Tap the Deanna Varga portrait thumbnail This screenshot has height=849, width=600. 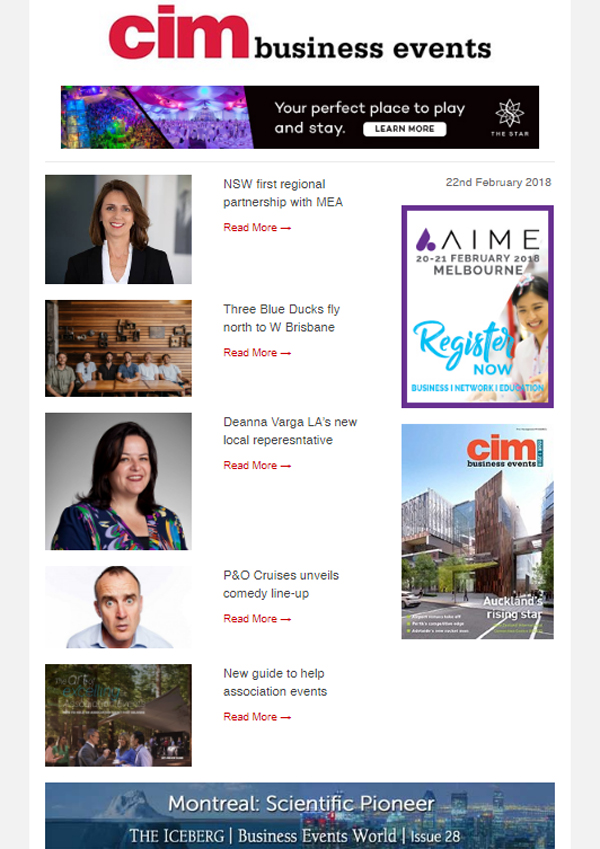tap(118, 481)
